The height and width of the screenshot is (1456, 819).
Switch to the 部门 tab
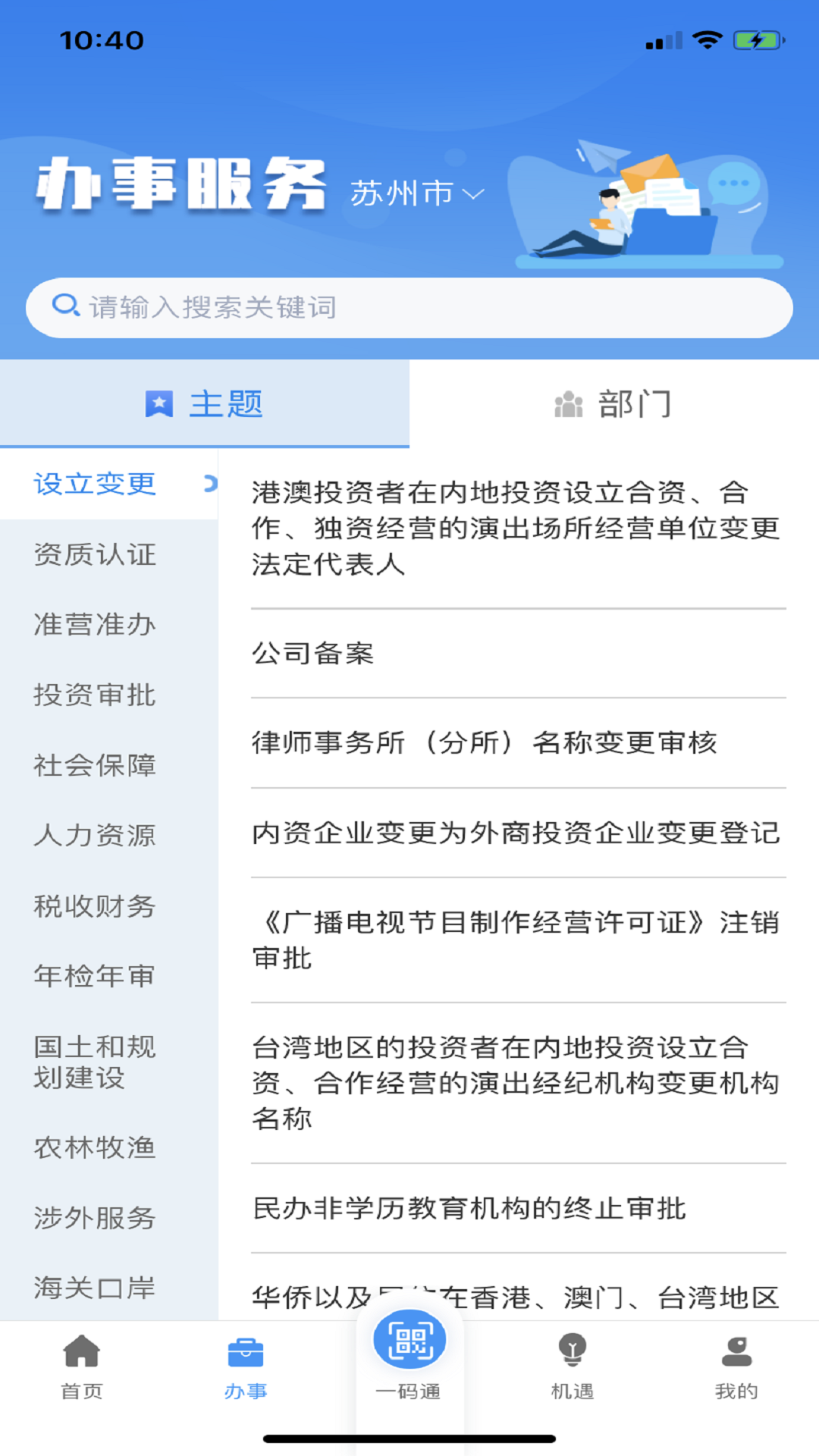point(614,403)
